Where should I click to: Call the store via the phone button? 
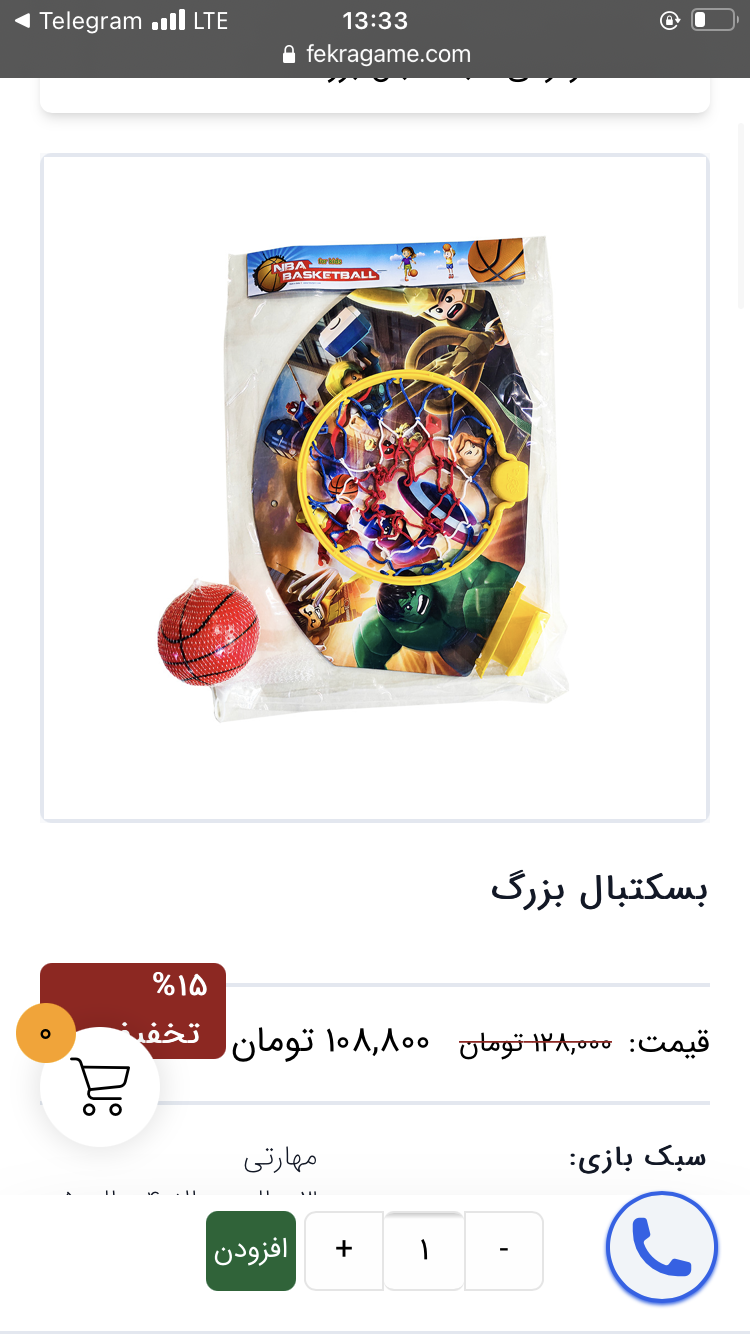(662, 1247)
